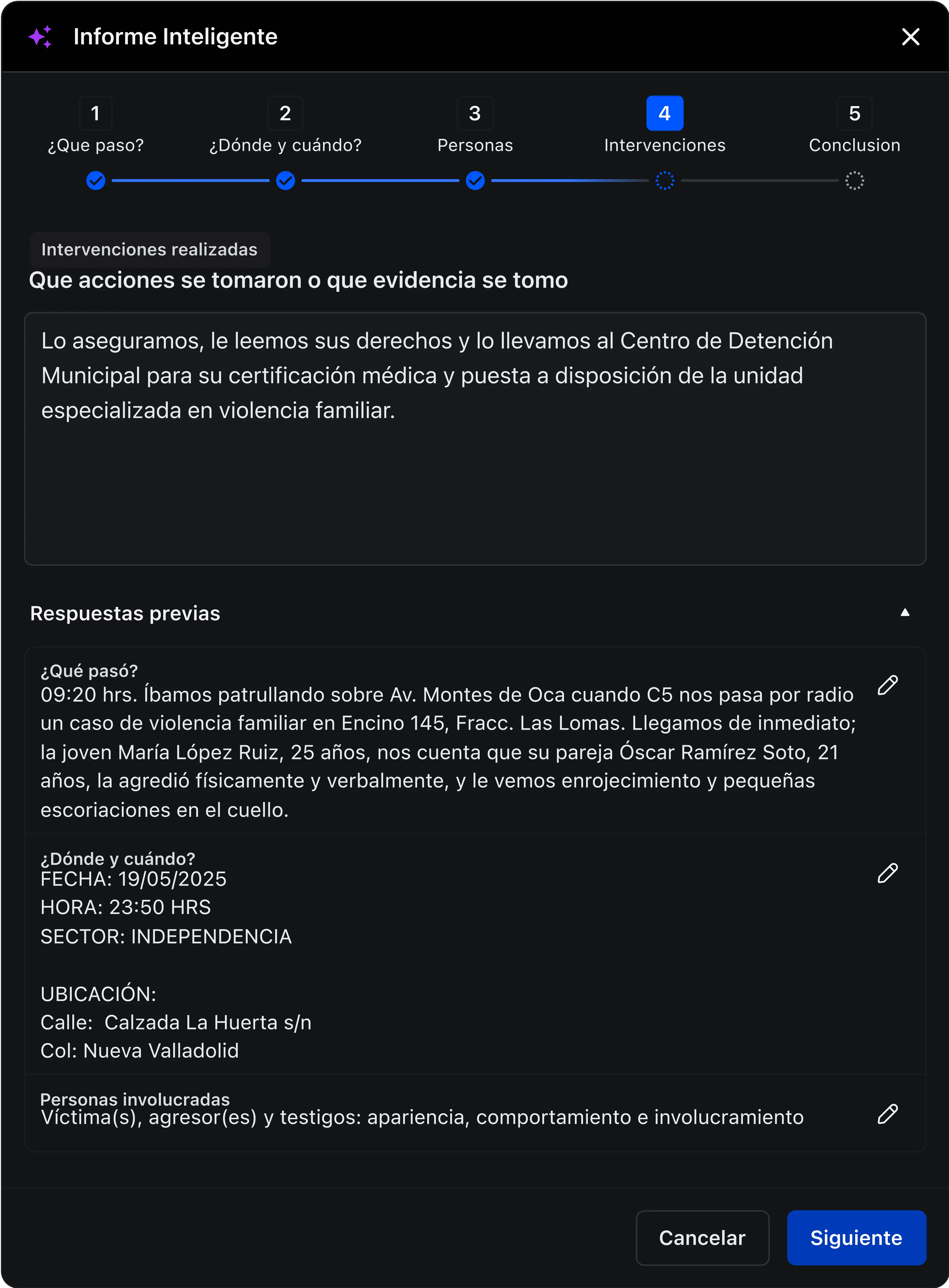Click the Cancelar button
Screen dimensions: 949x1288
[x=702, y=1237]
